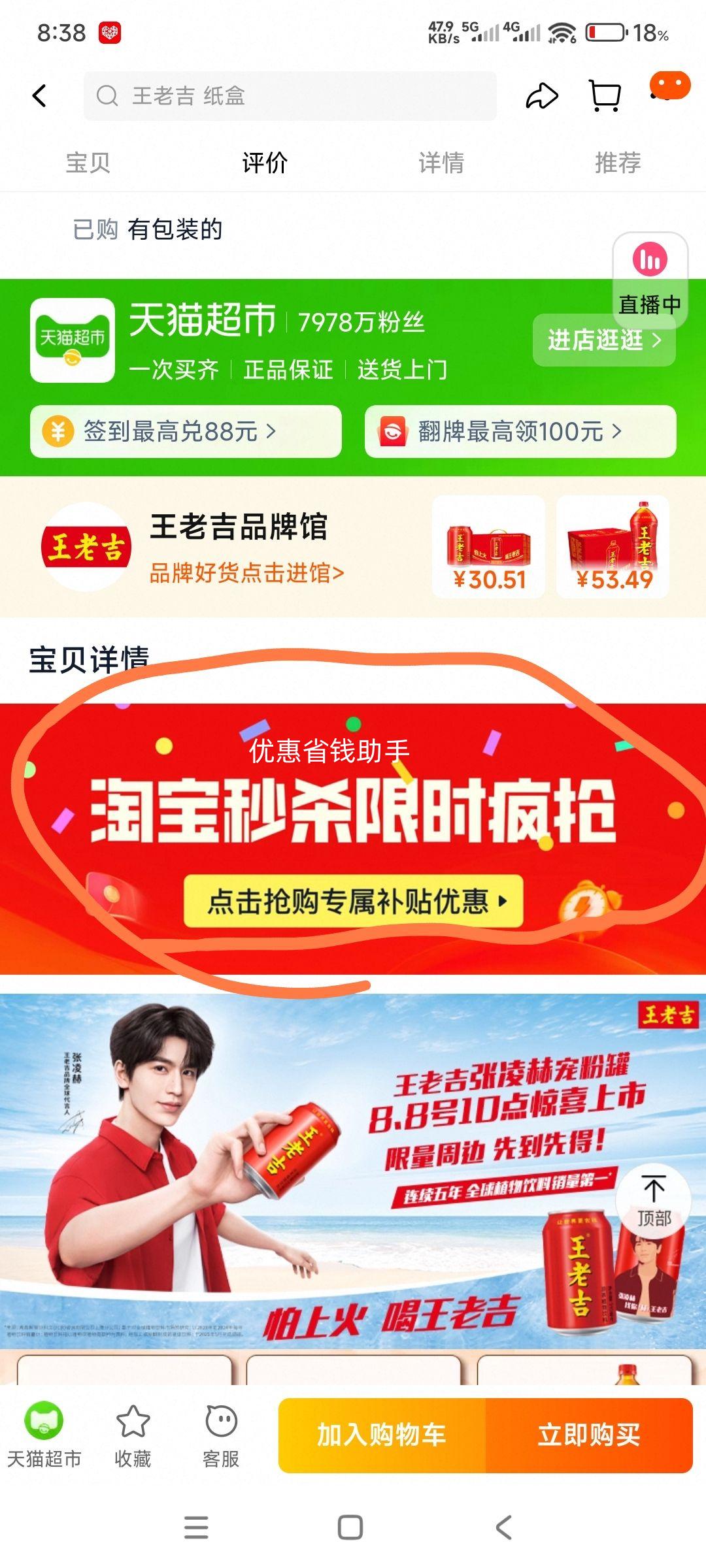Open 签到最高兑88元 offer
Screen dimensions: 706x1568
pyautogui.click(x=186, y=432)
